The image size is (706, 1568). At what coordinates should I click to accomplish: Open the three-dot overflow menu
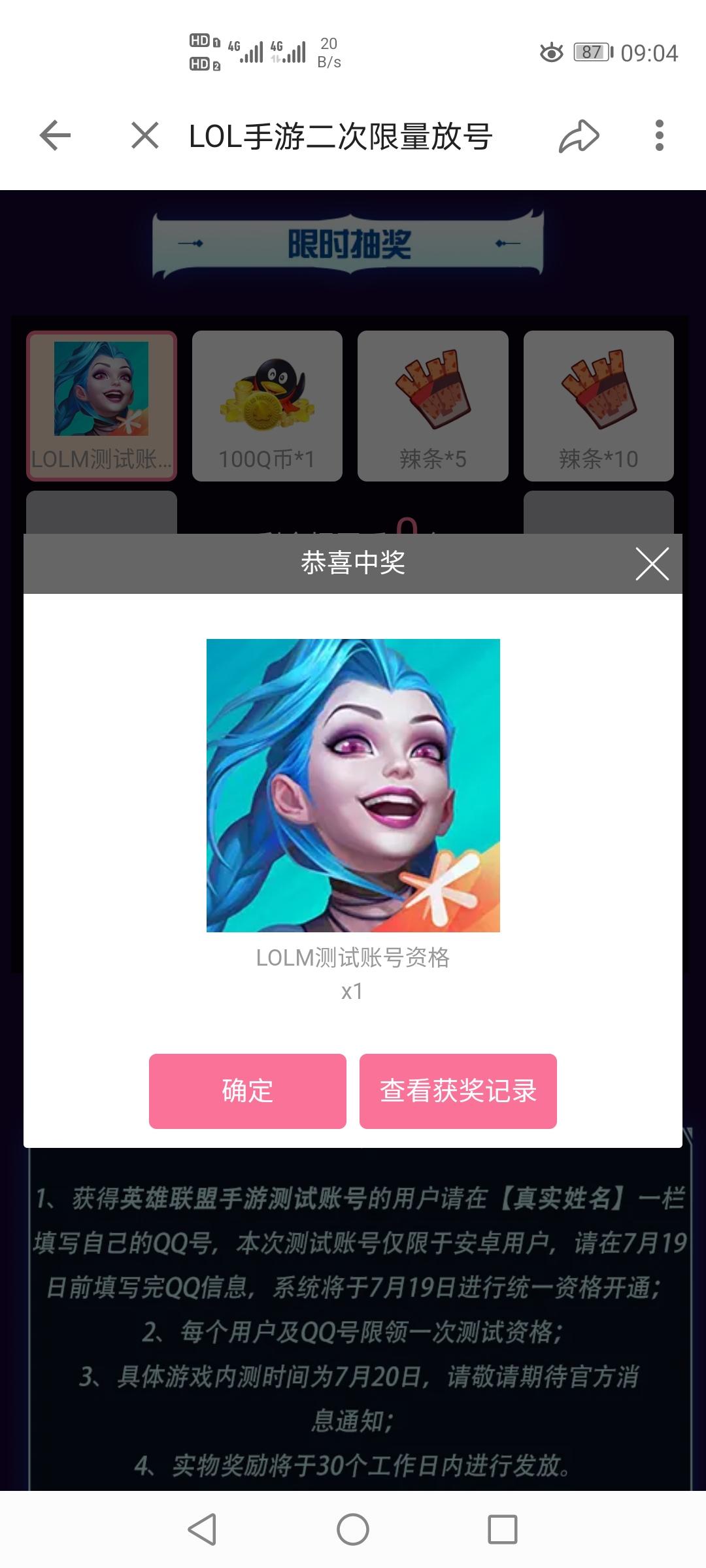click(x=659, y=136)
